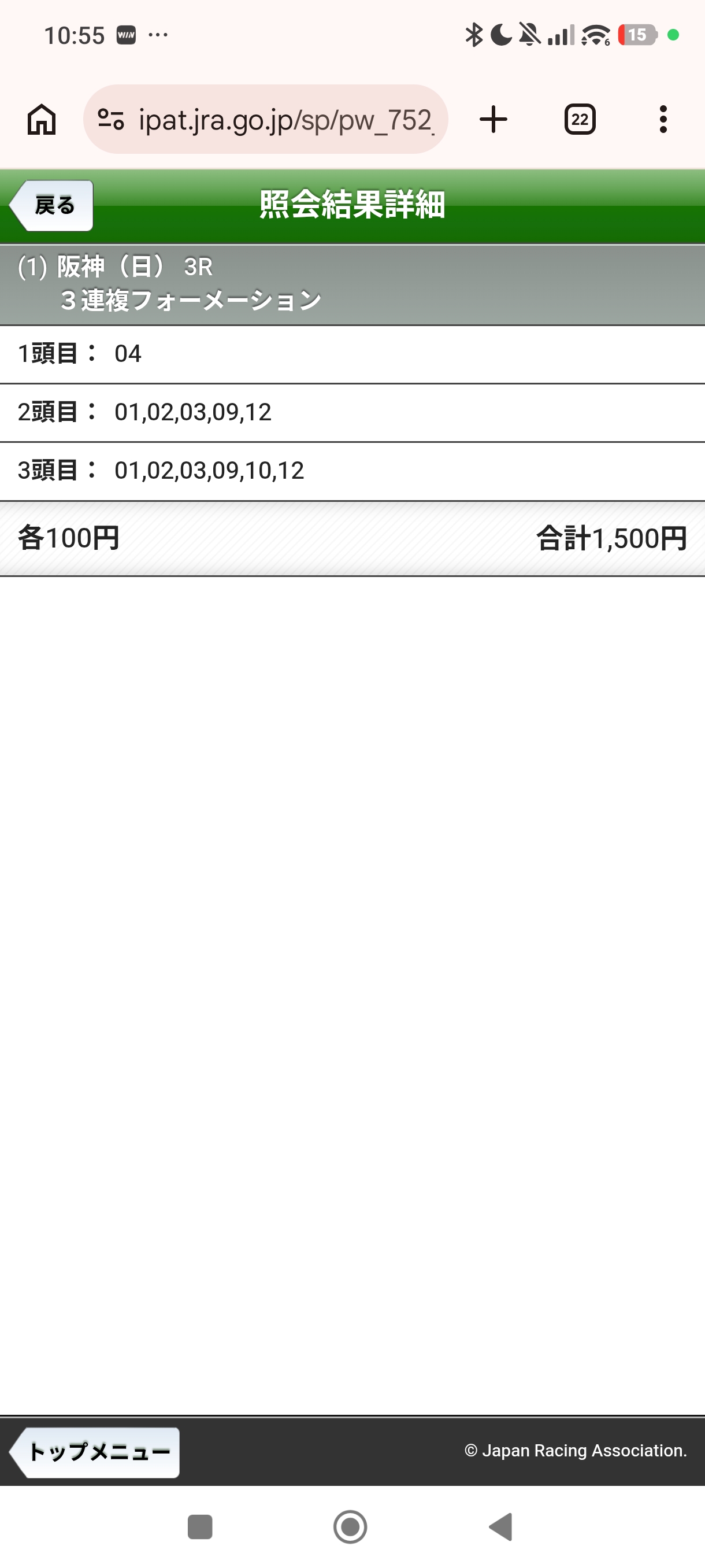Tap the 戻る back button
The width and height of the screenshot is (705, 1568).
point(53,205)
